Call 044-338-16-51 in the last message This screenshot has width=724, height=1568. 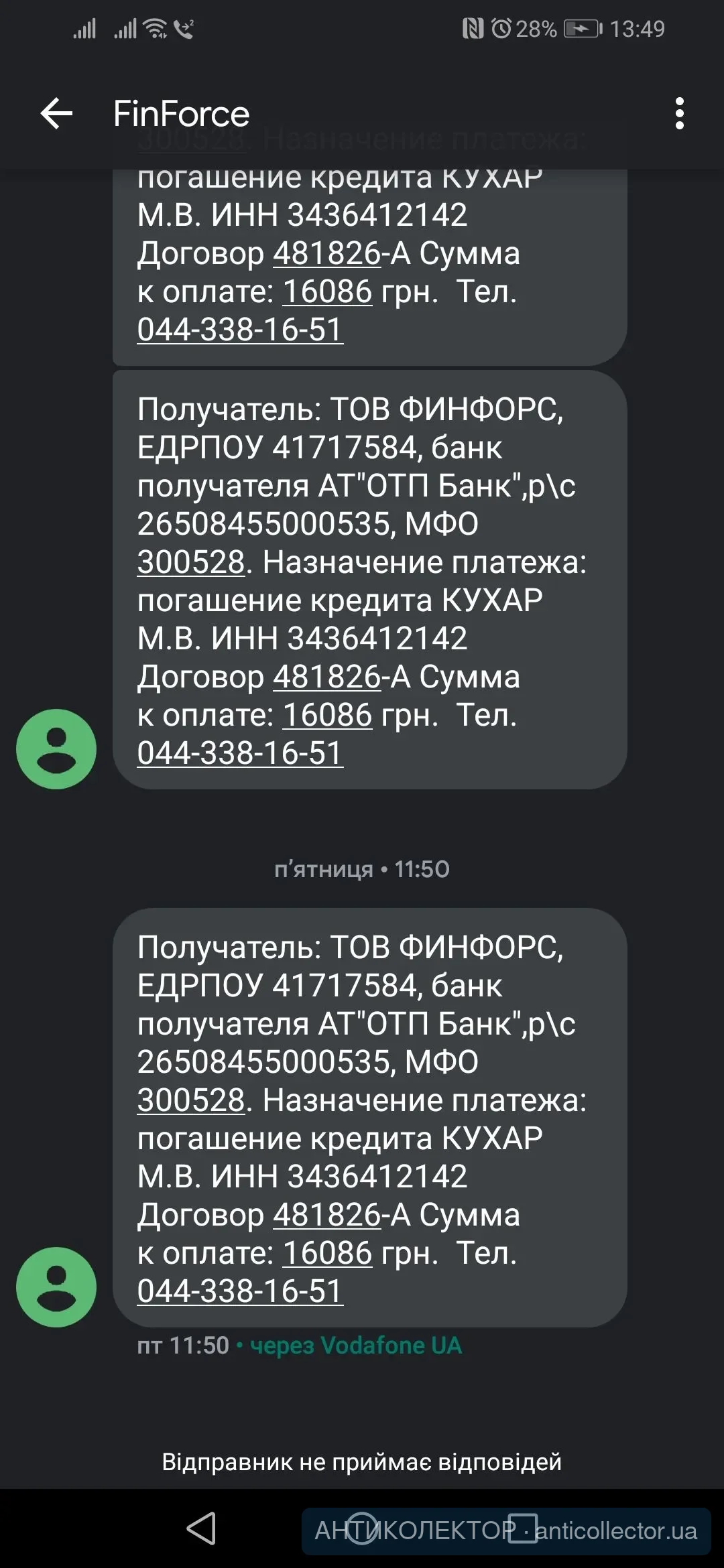pyautogui.click(x=240, y=1291)
